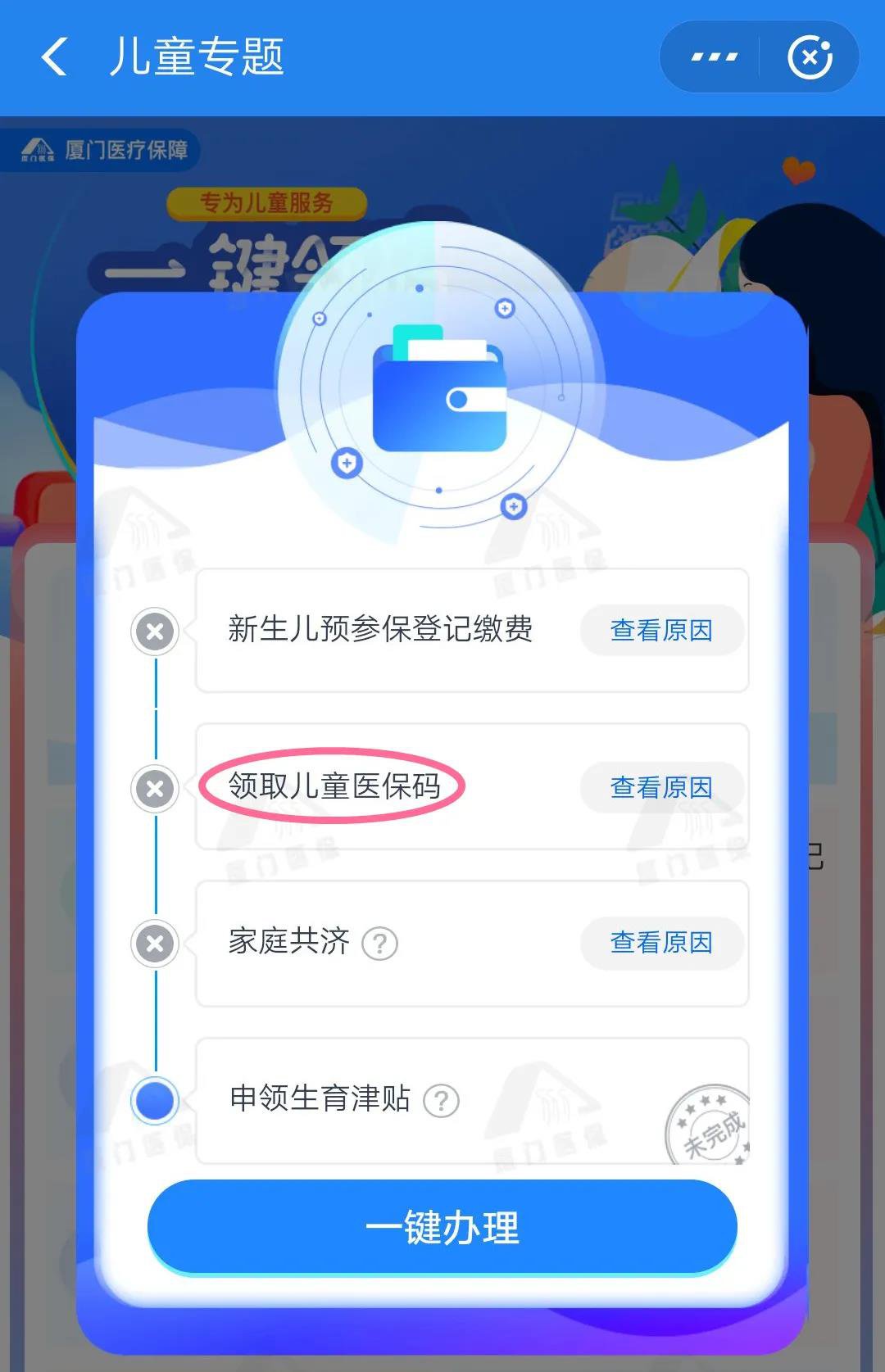
Task: Open the mini program more options menu
Action: coord(714,57)
